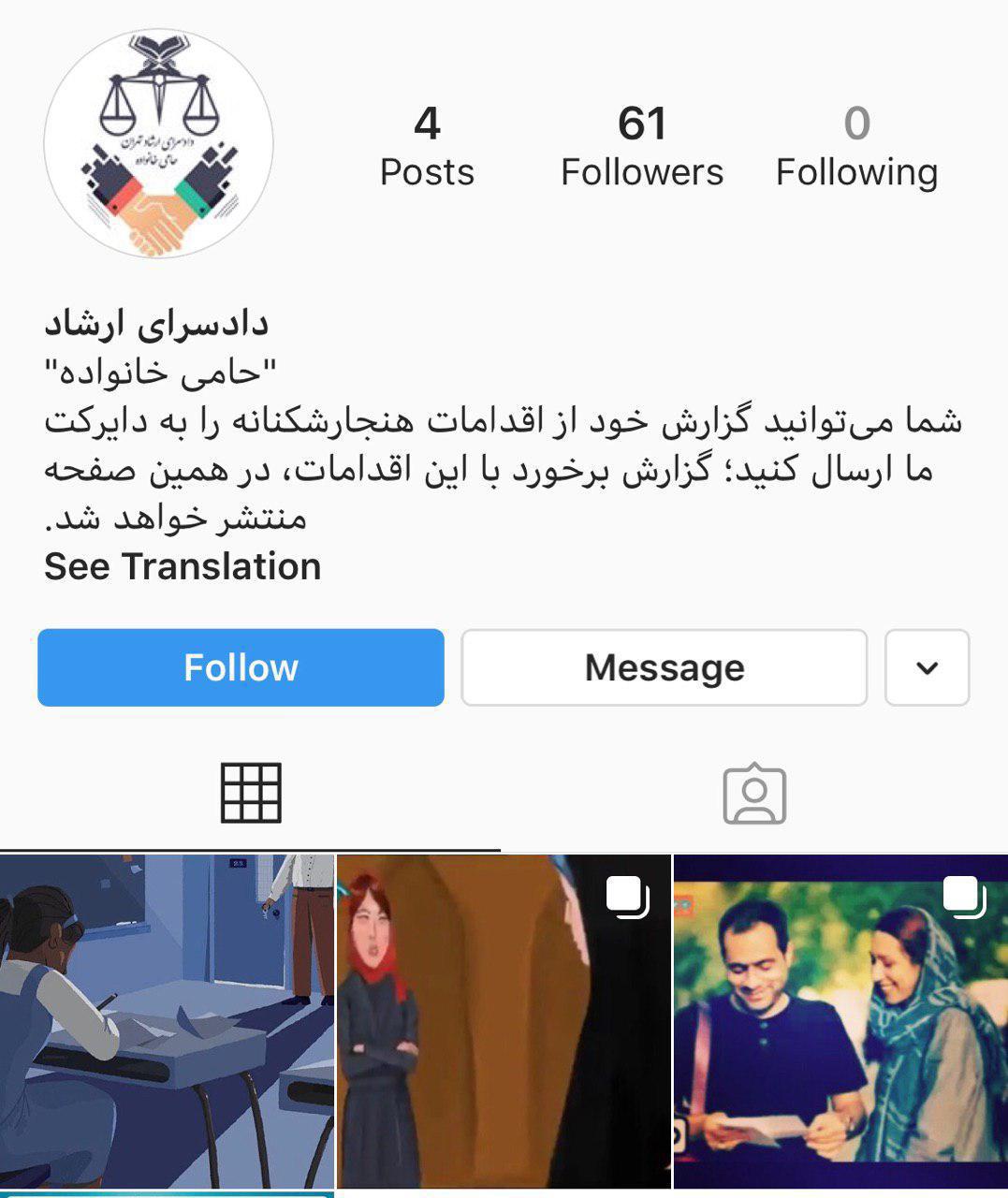The width and height of the screenshot is (1008, 1198).
Task: Follow this account
Action: coord(241,667)
